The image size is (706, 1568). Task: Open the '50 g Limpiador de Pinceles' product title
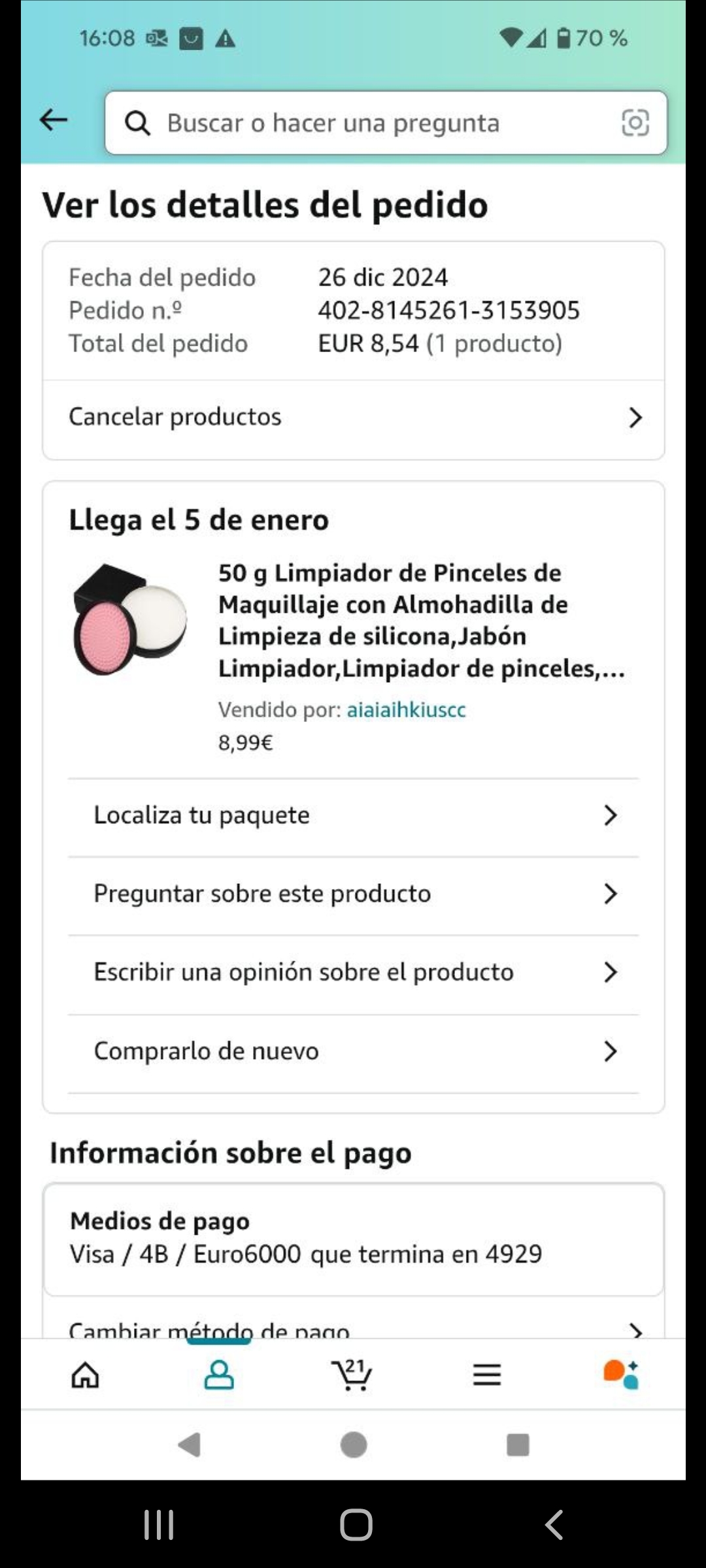coord(421,620)
